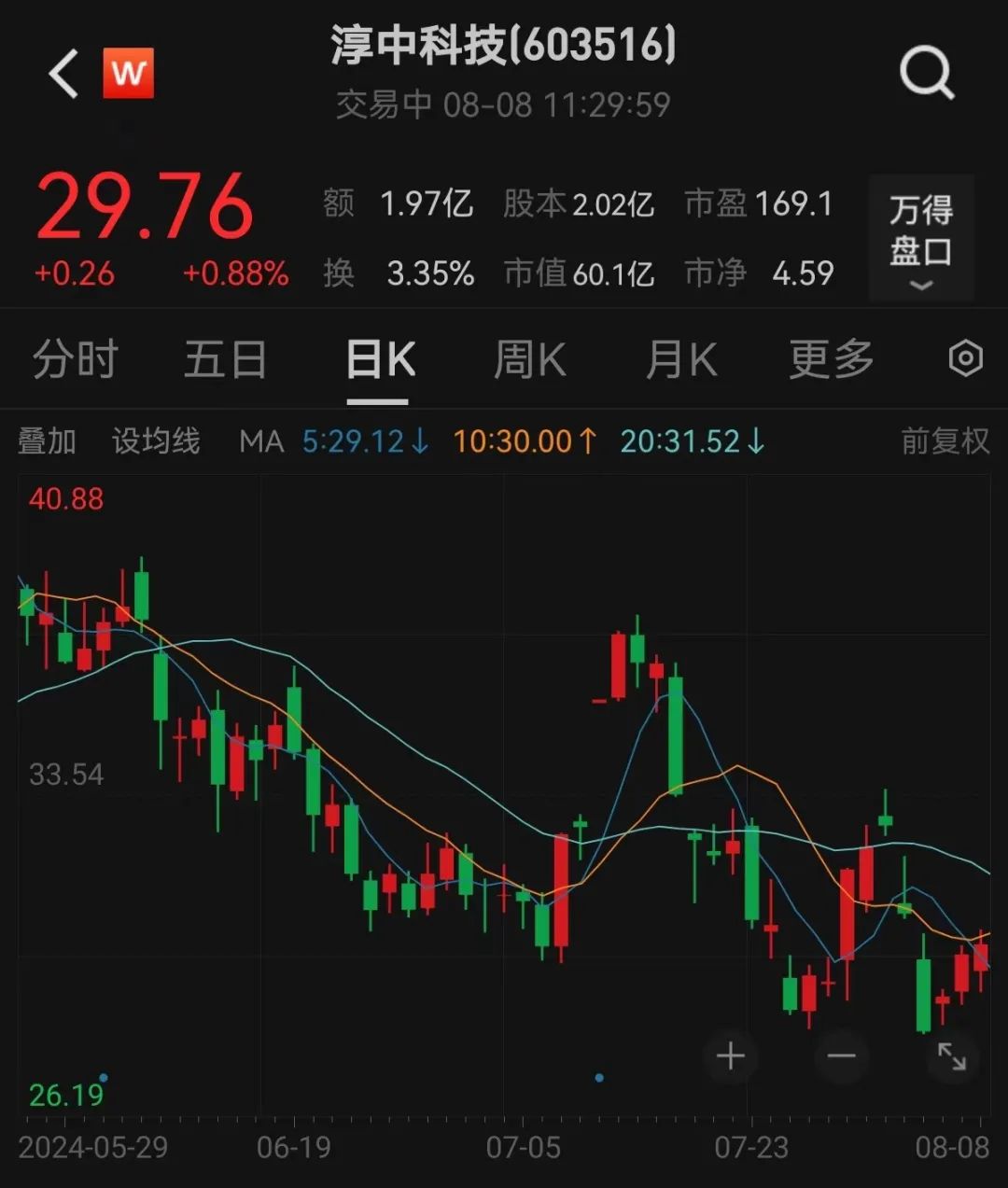Switch to the 周K chart tab

click(529, 359)
